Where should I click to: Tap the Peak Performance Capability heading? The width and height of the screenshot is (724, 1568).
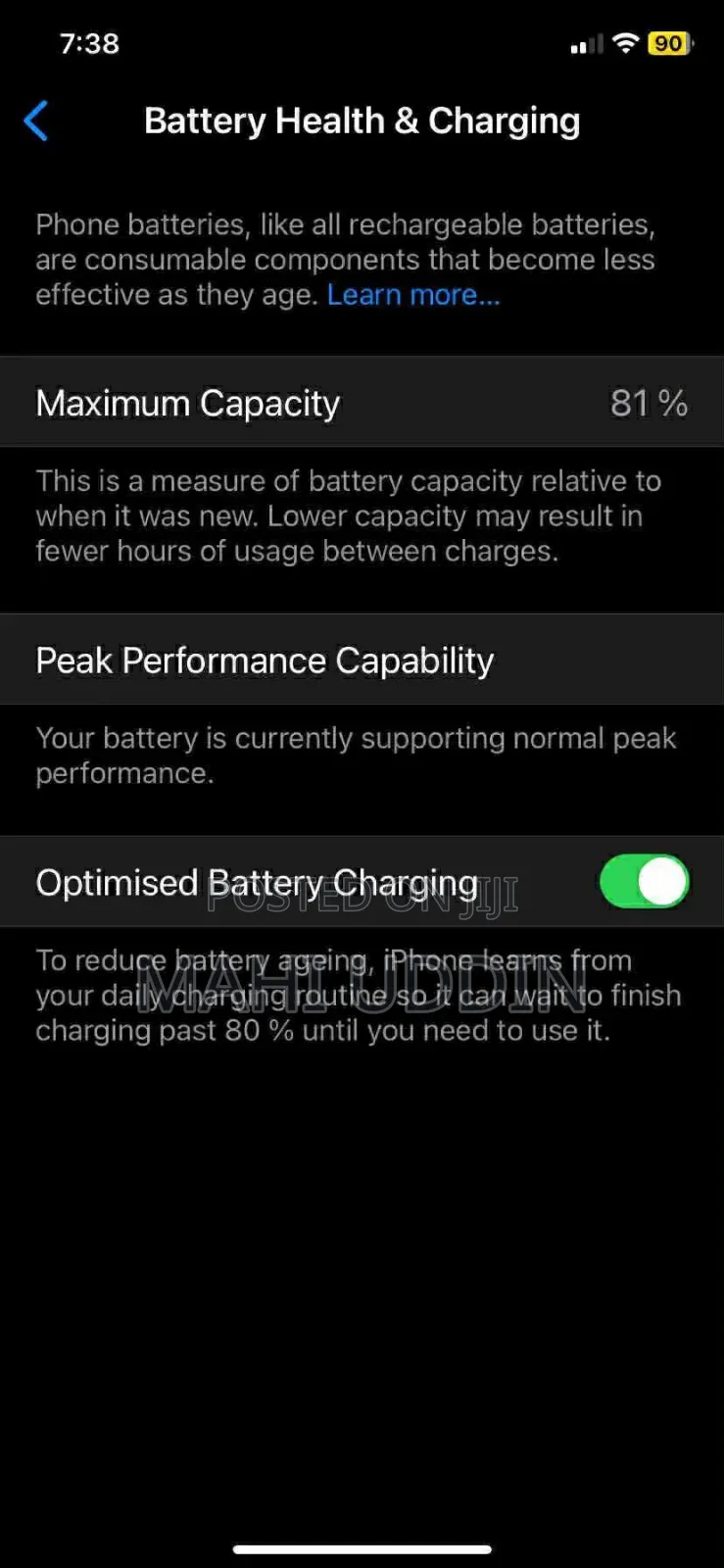pos(265,660)
